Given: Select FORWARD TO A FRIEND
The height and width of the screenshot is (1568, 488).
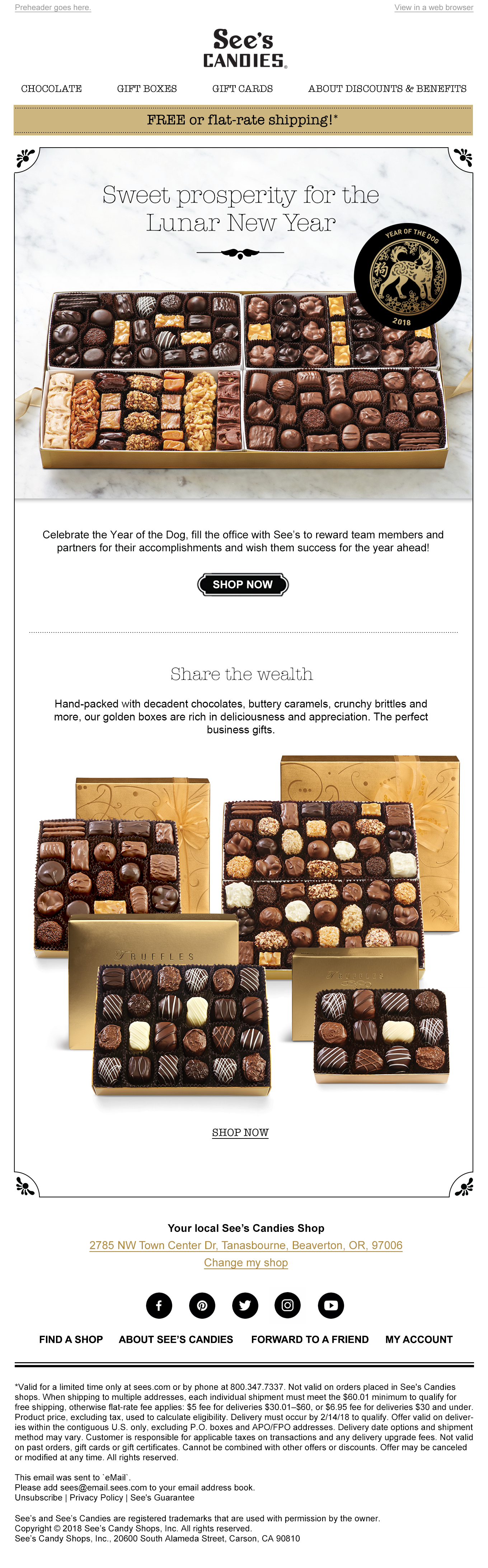Looking at the screenshot, I should (x=310, y=1340).
